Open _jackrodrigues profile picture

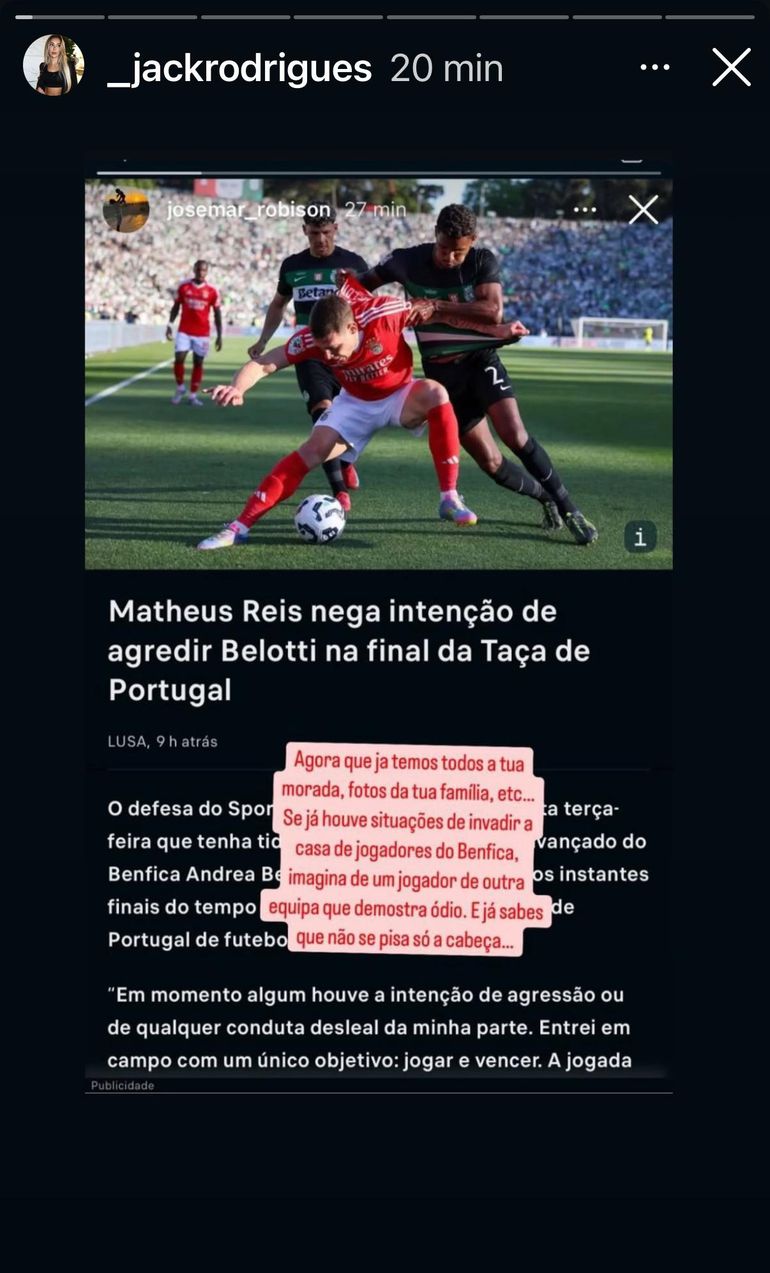coord(53,66)
